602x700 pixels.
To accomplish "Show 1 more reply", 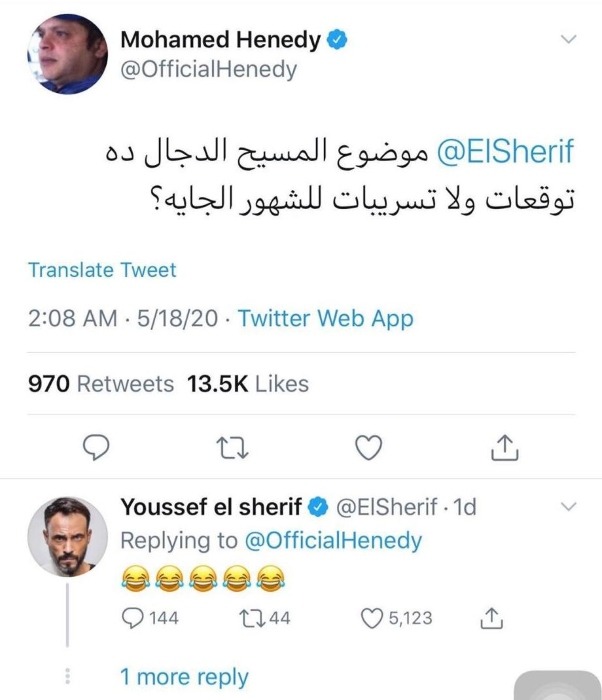I will [x=183, y=677].
